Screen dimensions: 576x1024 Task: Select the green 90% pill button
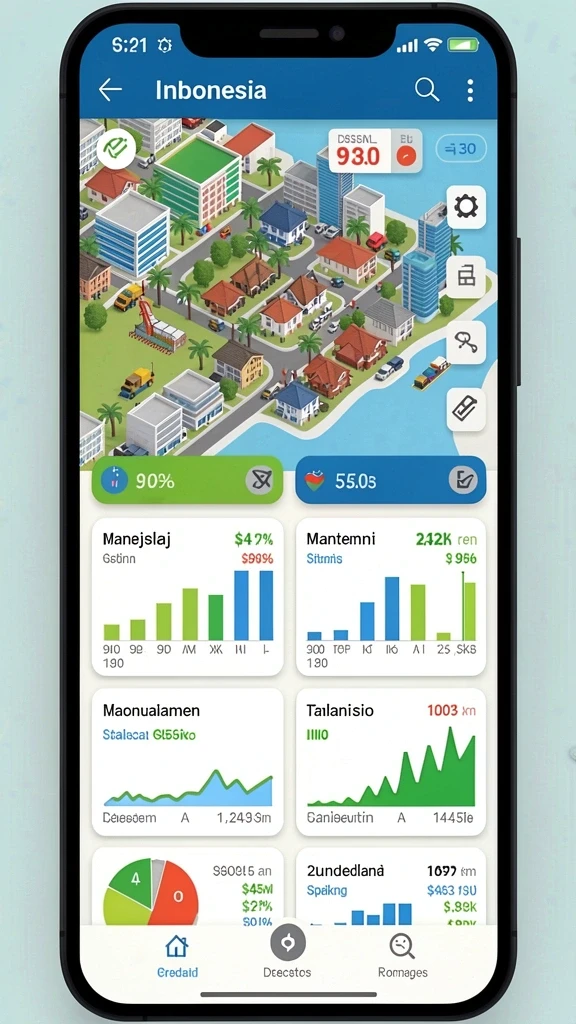click(x=187, y=481)
